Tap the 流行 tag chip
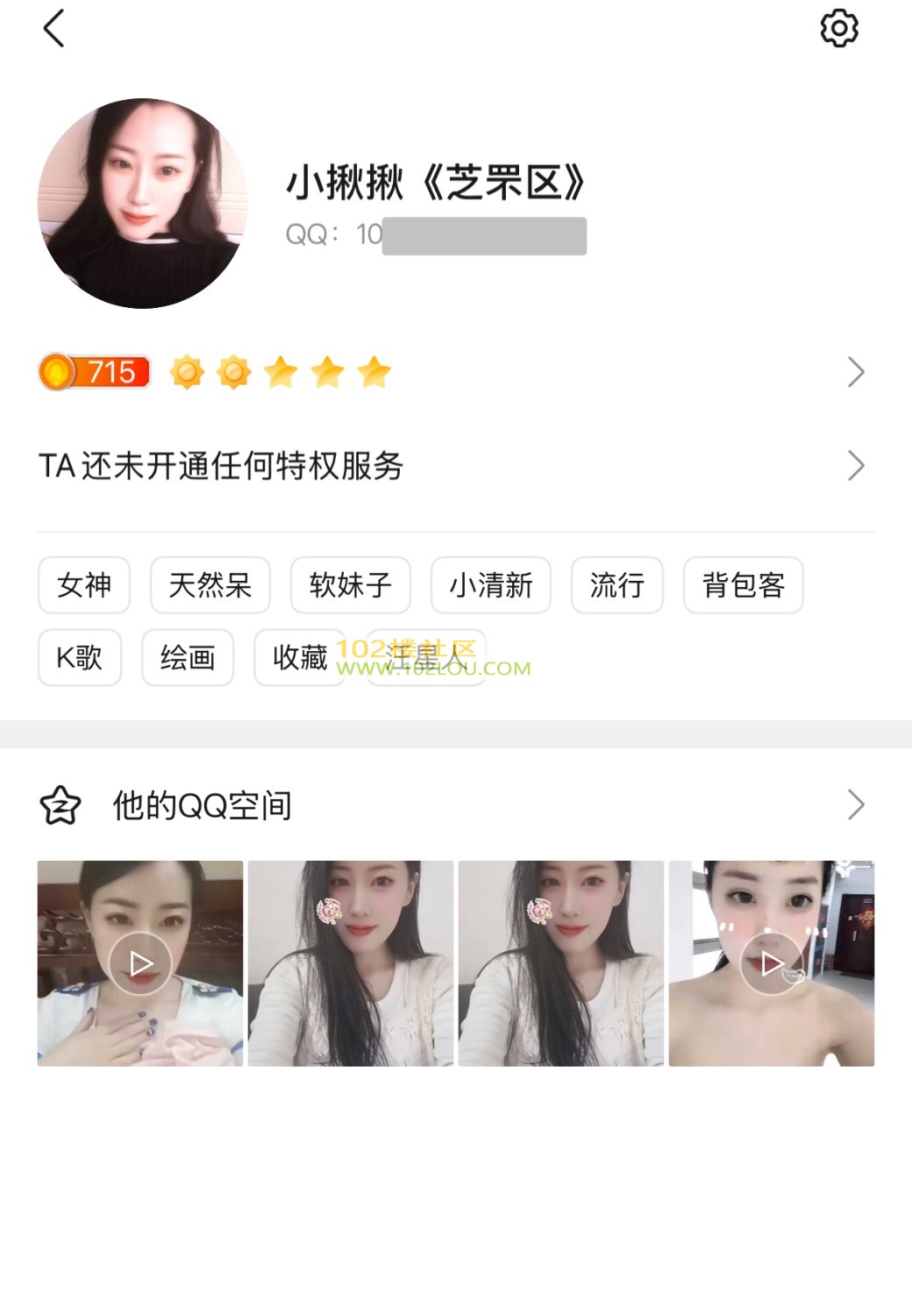912x1316 pixels. pyautogui.click(x=617, y=585)
